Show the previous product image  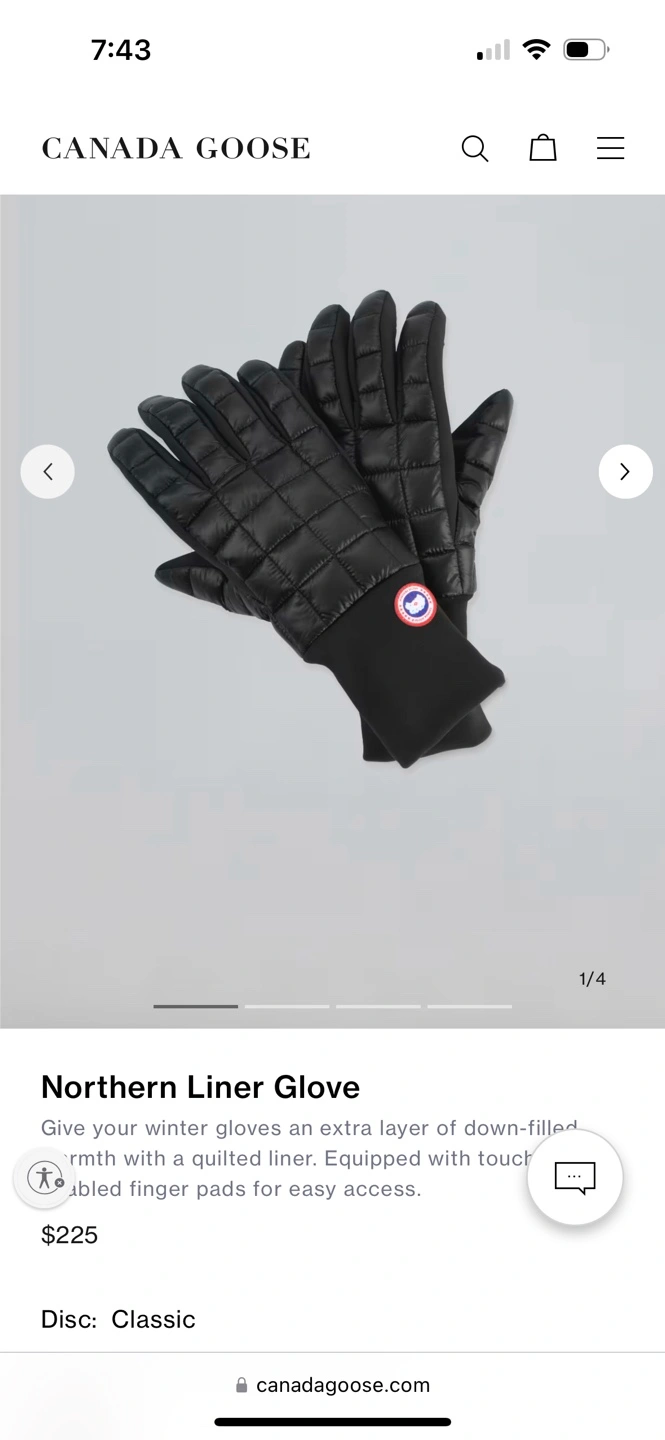[48, 471]
